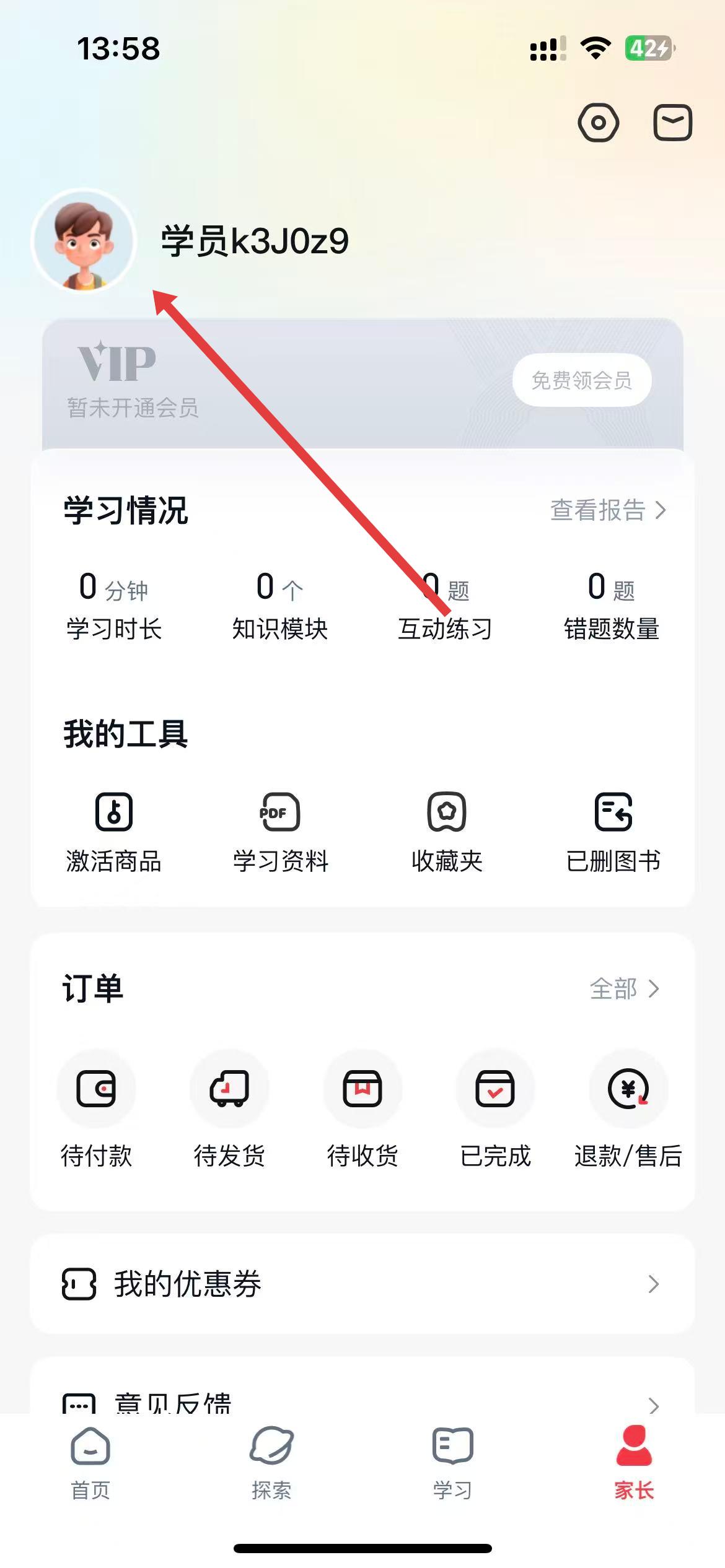Open the 收藏夹 favorites
Screen dimensions: 725x1568
coord(447,831)
